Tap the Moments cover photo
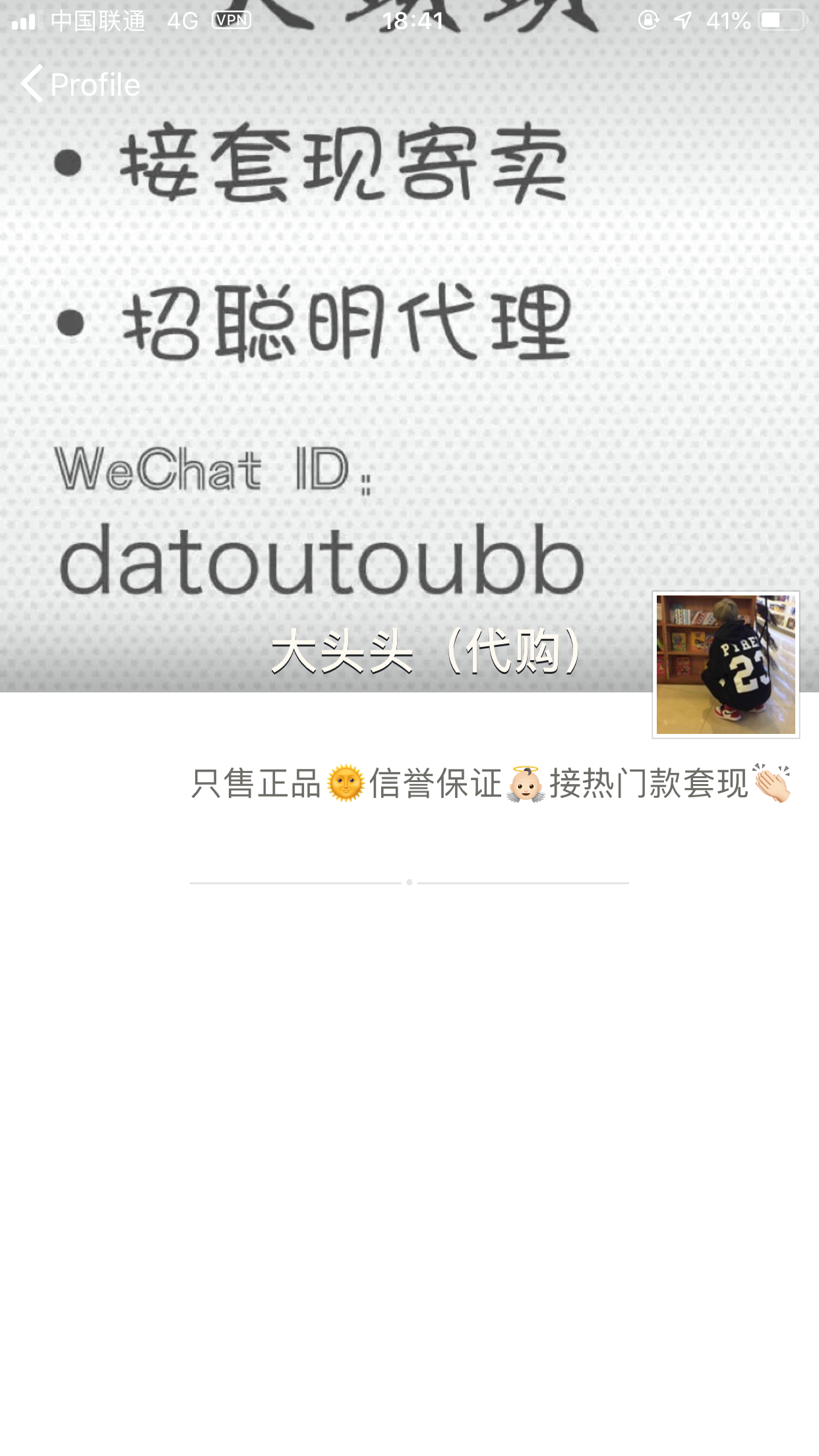819x1456 pixels. [409, 346]
